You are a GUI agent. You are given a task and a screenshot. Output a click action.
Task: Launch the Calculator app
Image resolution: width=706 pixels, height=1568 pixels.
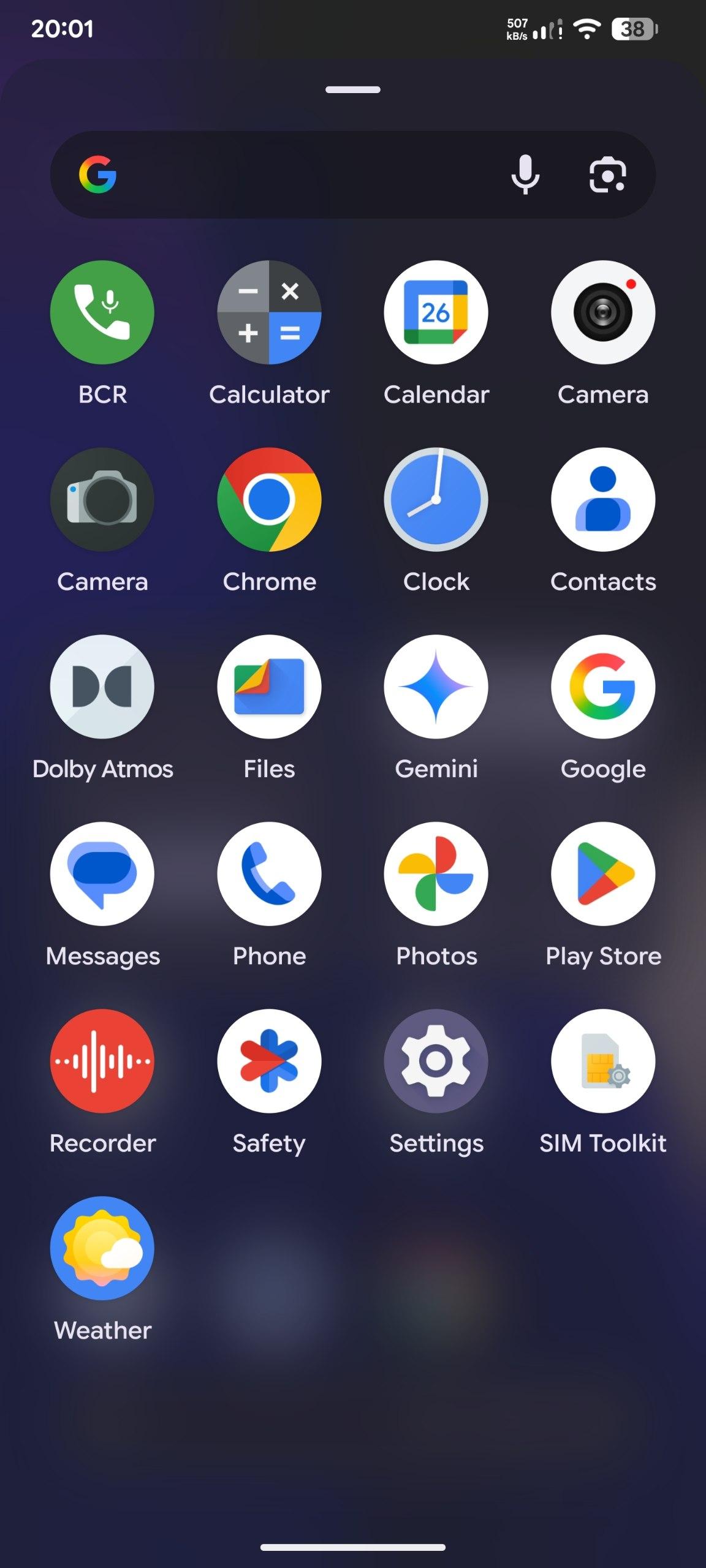pyautogui.click(x=269, y=312)
